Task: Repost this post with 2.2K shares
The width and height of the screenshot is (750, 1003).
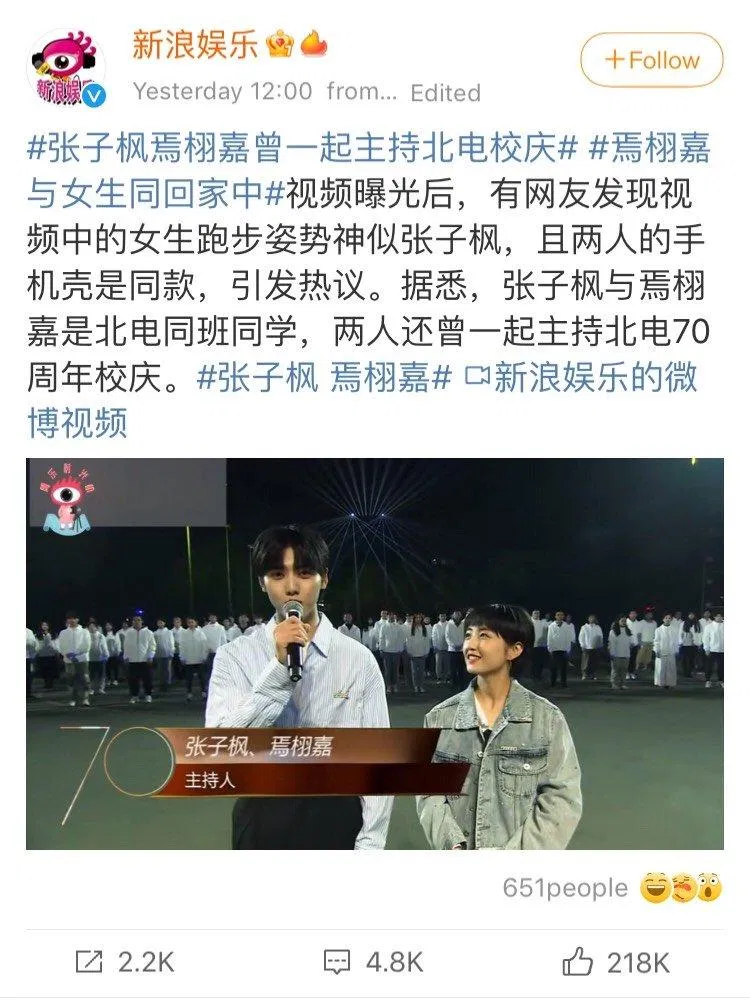Action: pyautogui.click(x=125, y=962)
